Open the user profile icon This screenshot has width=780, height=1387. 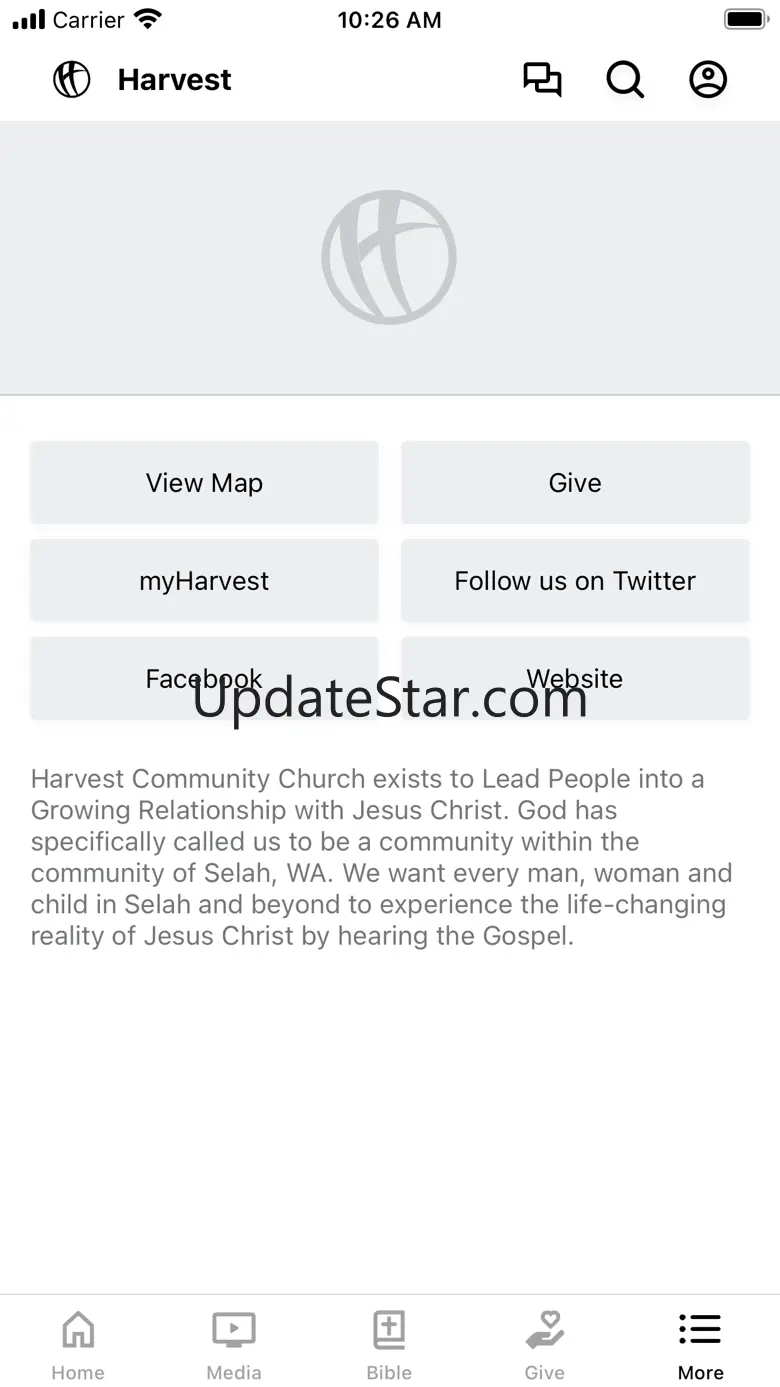pos(708,80)
